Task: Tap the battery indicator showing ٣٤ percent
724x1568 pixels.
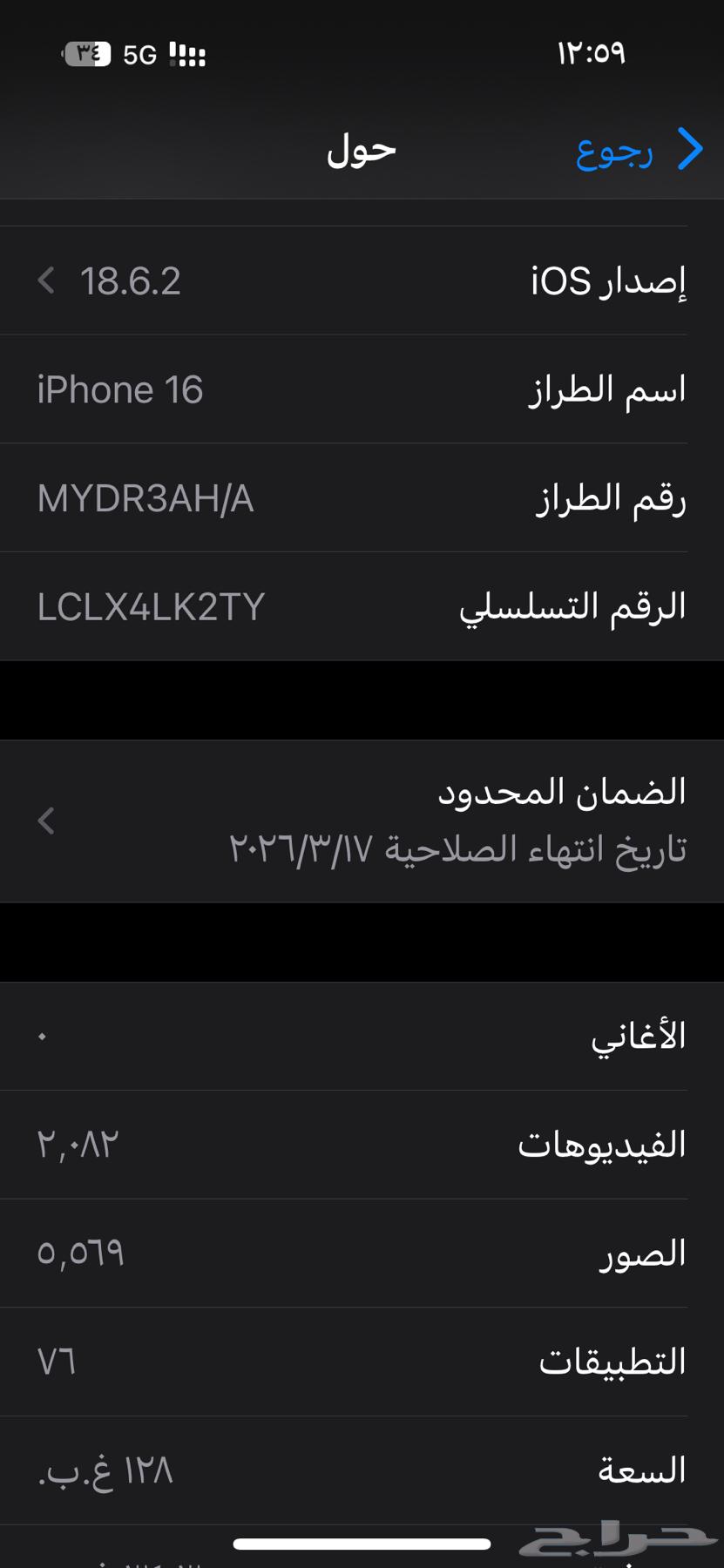Action: [89, 54]
